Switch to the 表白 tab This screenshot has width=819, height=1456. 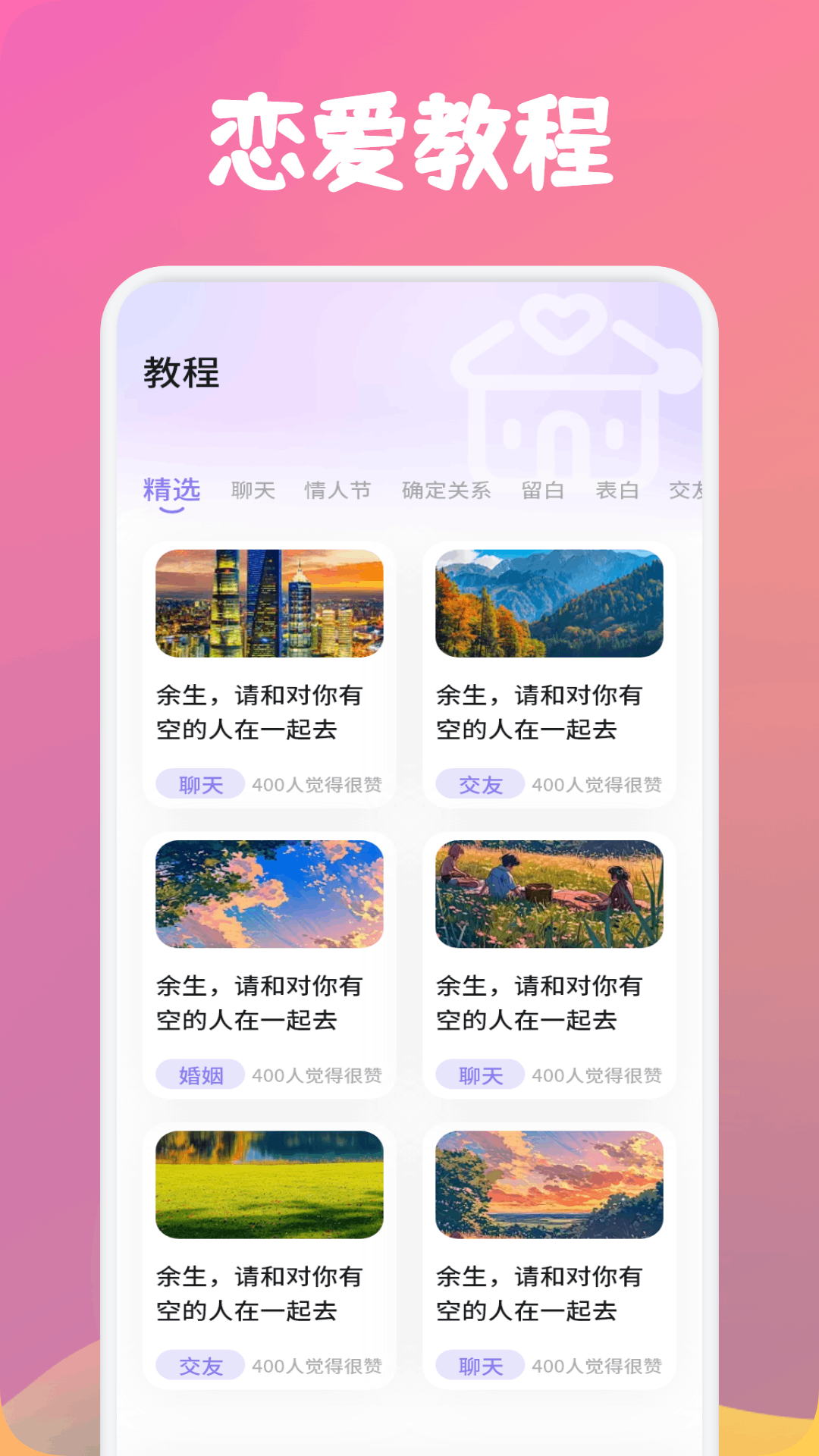(617, 491)
